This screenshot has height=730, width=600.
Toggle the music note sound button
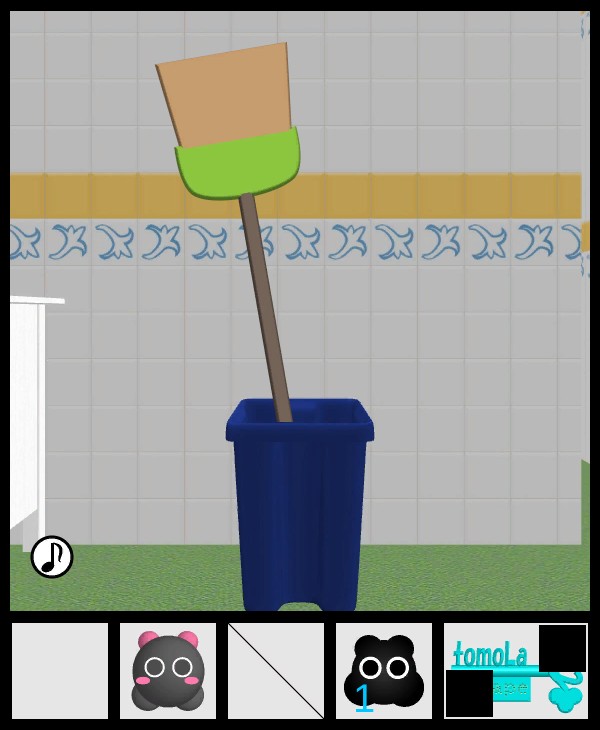(52, 557)
